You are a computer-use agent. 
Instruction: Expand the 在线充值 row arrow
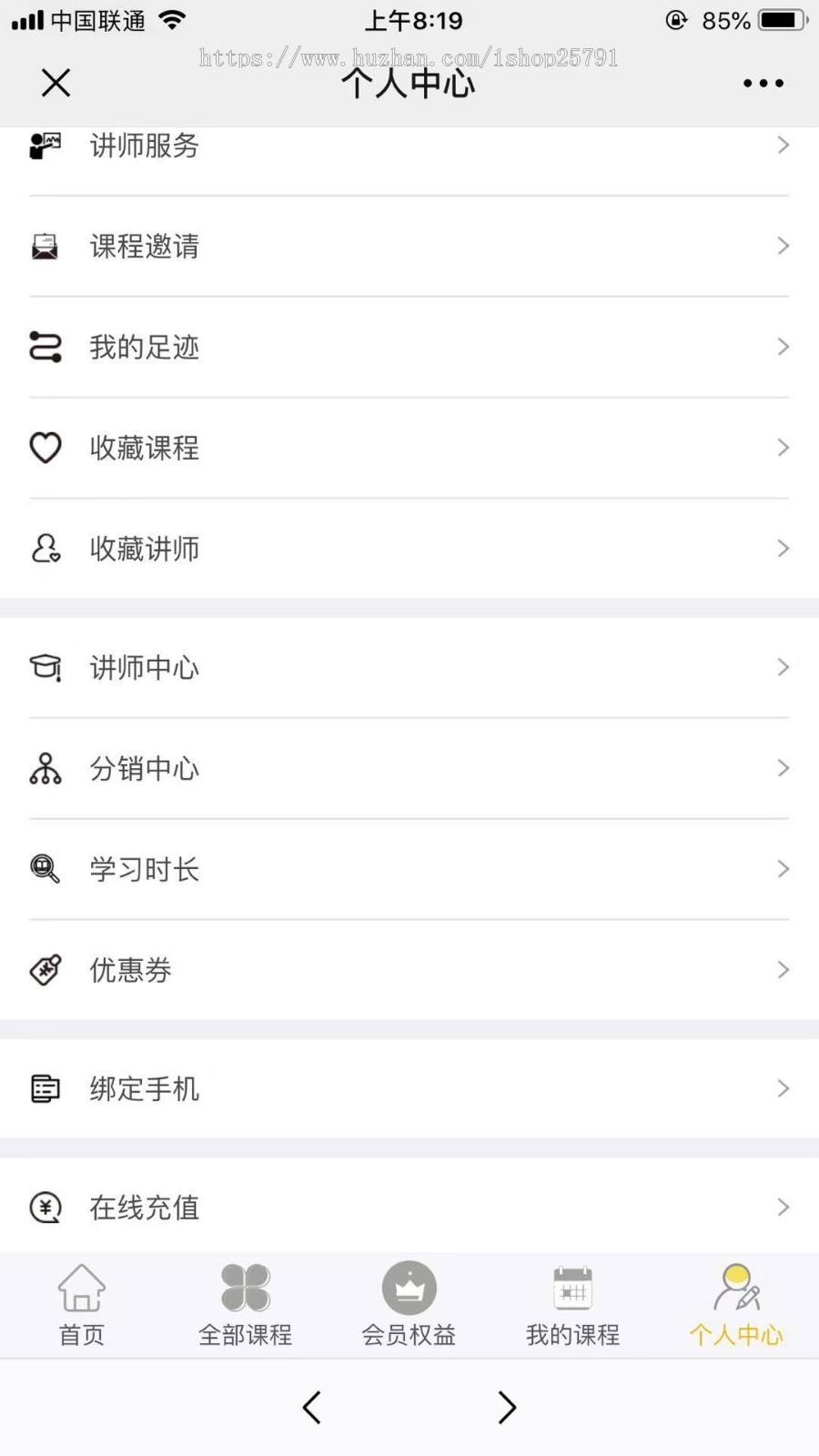pyautogui.click(x=783, y=1207)
